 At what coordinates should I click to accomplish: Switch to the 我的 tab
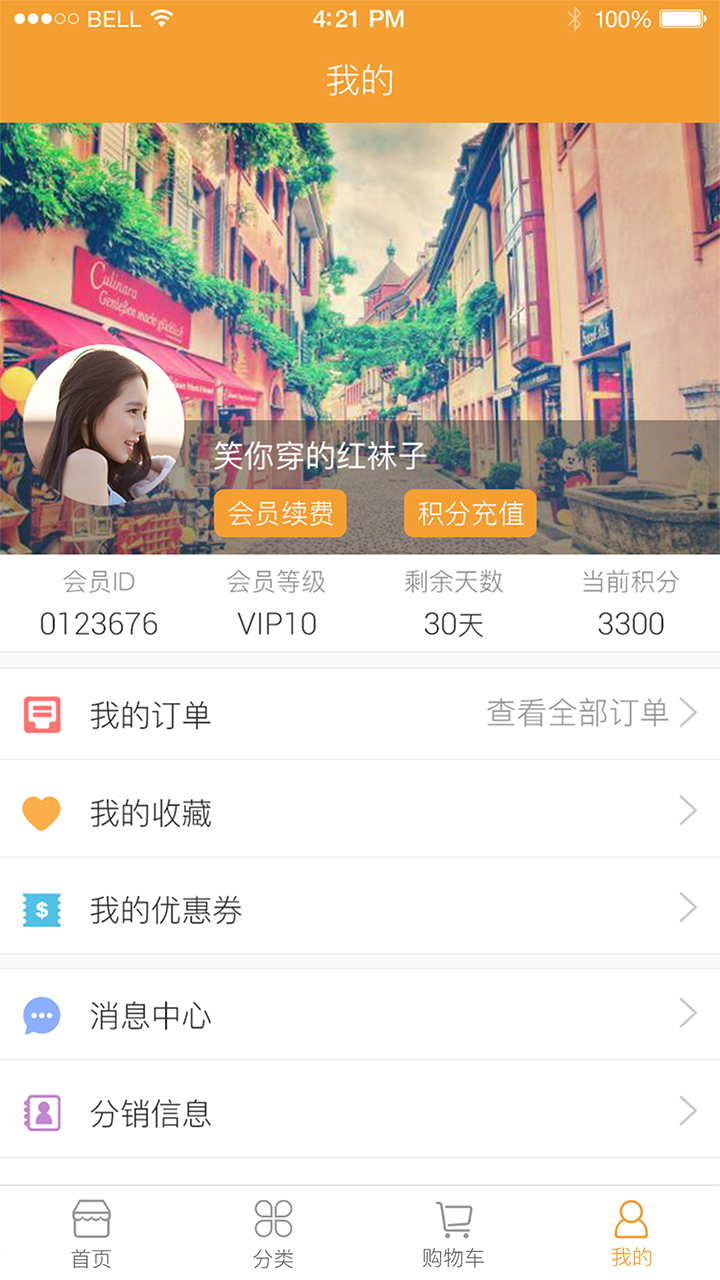(630, 1230)
